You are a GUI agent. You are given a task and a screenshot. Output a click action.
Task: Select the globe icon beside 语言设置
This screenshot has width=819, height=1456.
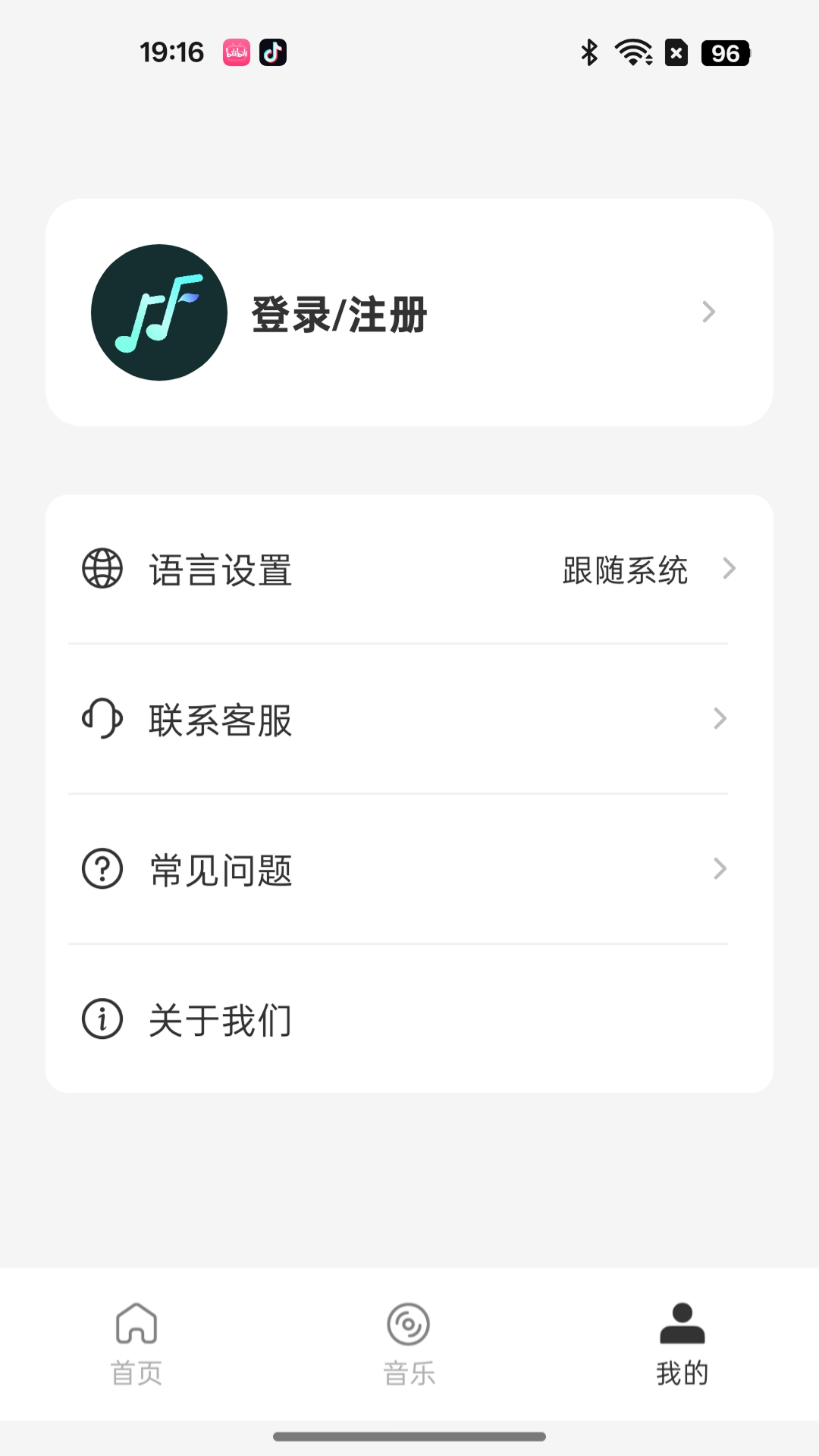click(102, 570)
